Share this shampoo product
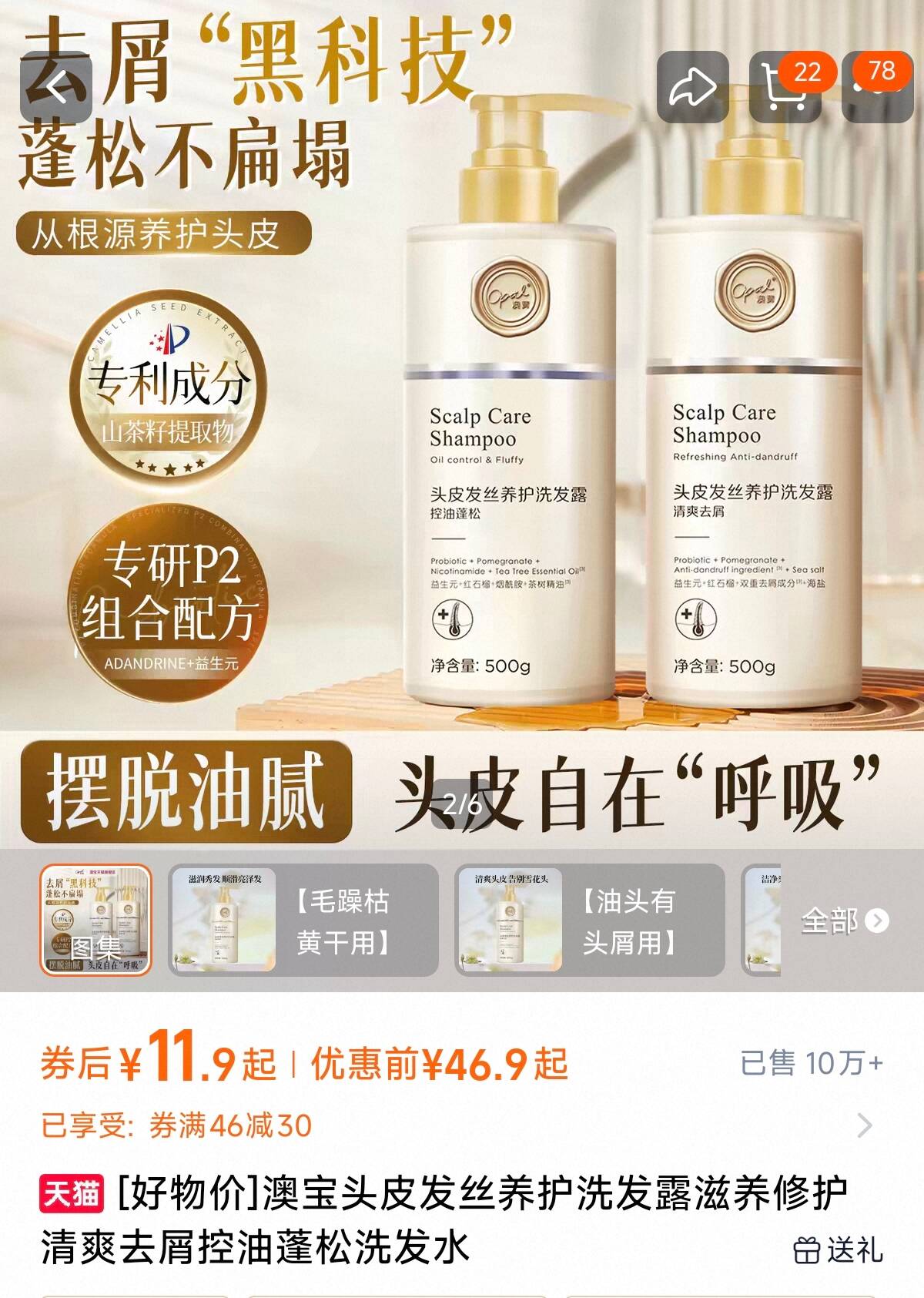Screen dimensions: 924x1298 point(692,86)
